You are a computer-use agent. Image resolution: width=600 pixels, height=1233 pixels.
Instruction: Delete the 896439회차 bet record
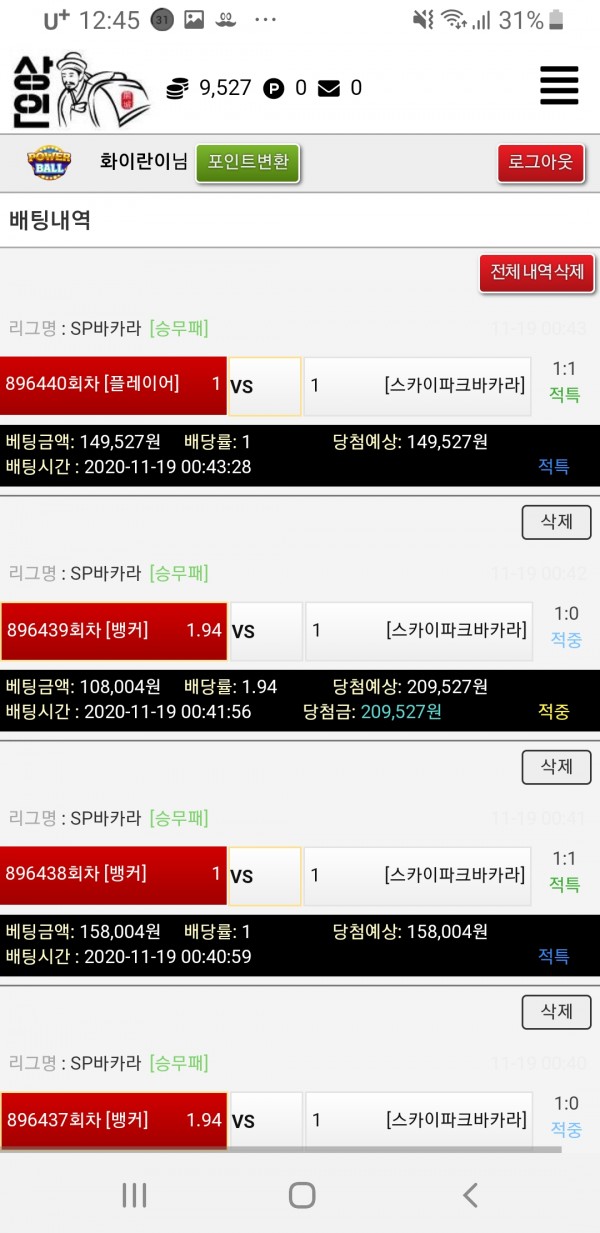[556, 767]
